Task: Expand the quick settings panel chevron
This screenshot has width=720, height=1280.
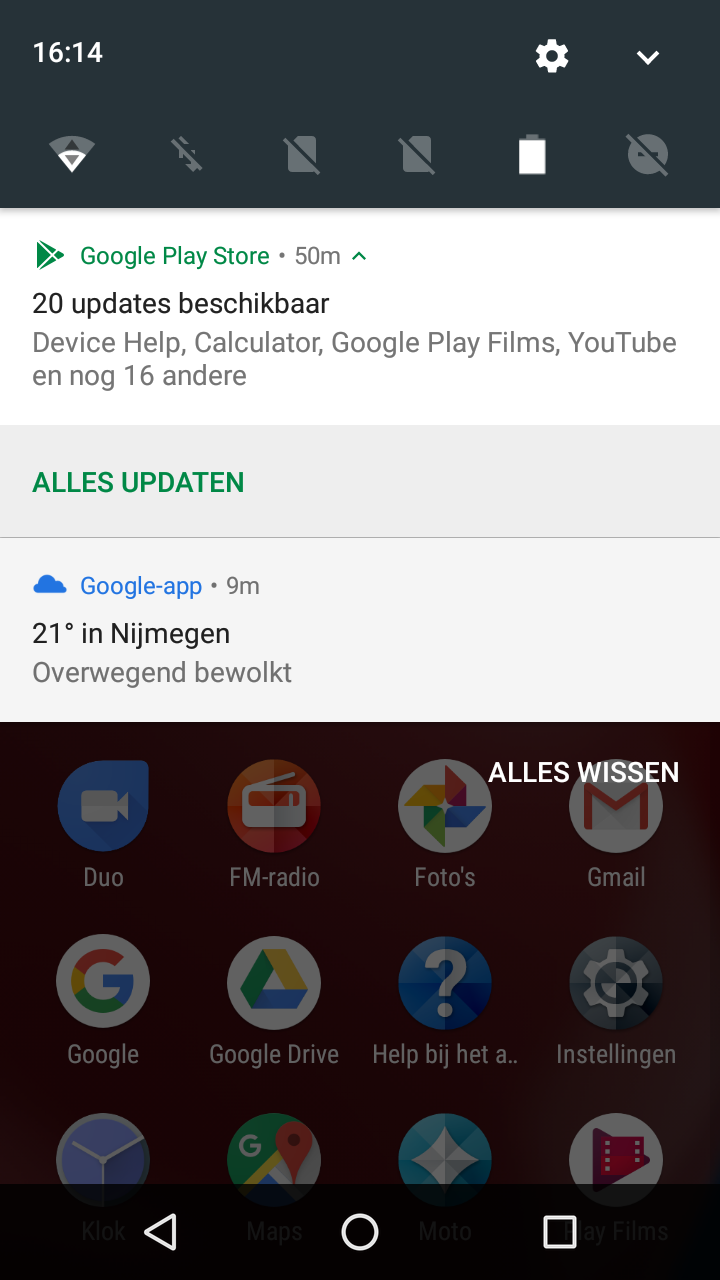Action: (648, 57)
